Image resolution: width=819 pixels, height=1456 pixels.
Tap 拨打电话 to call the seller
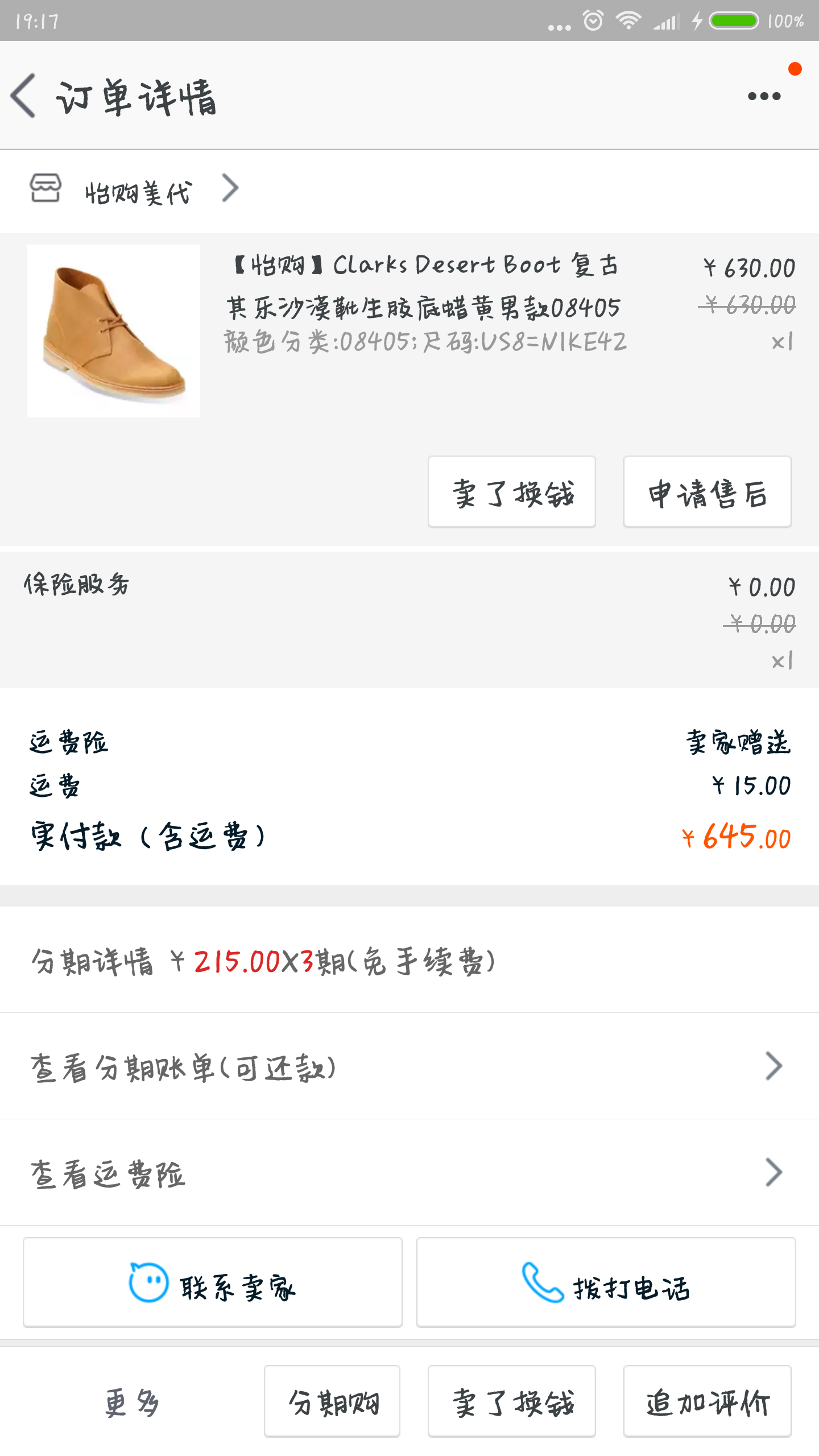click(606, 1283)
